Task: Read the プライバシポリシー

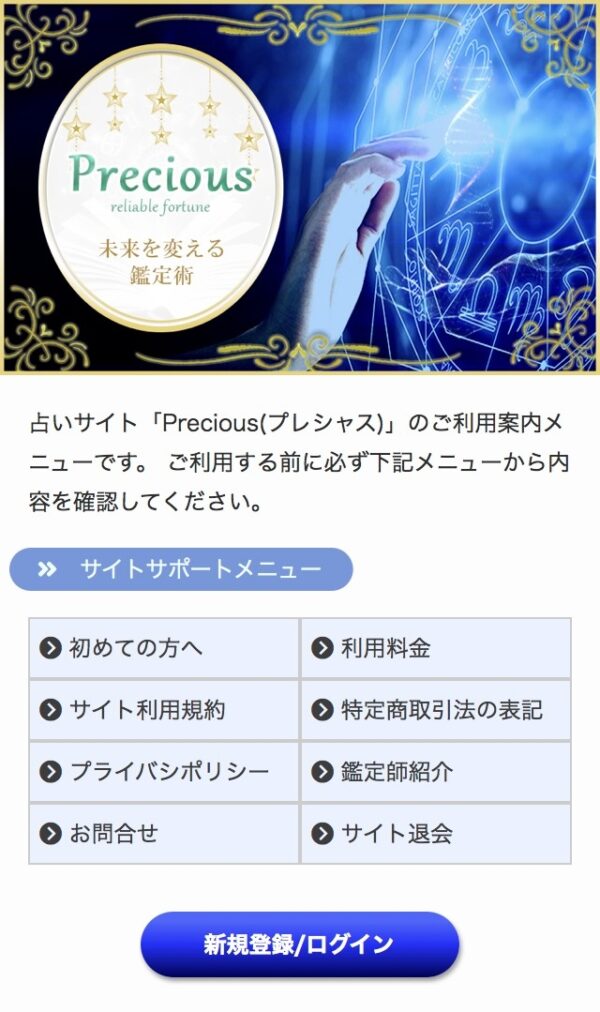Action: pyautogui.click(x=164, y=772)
